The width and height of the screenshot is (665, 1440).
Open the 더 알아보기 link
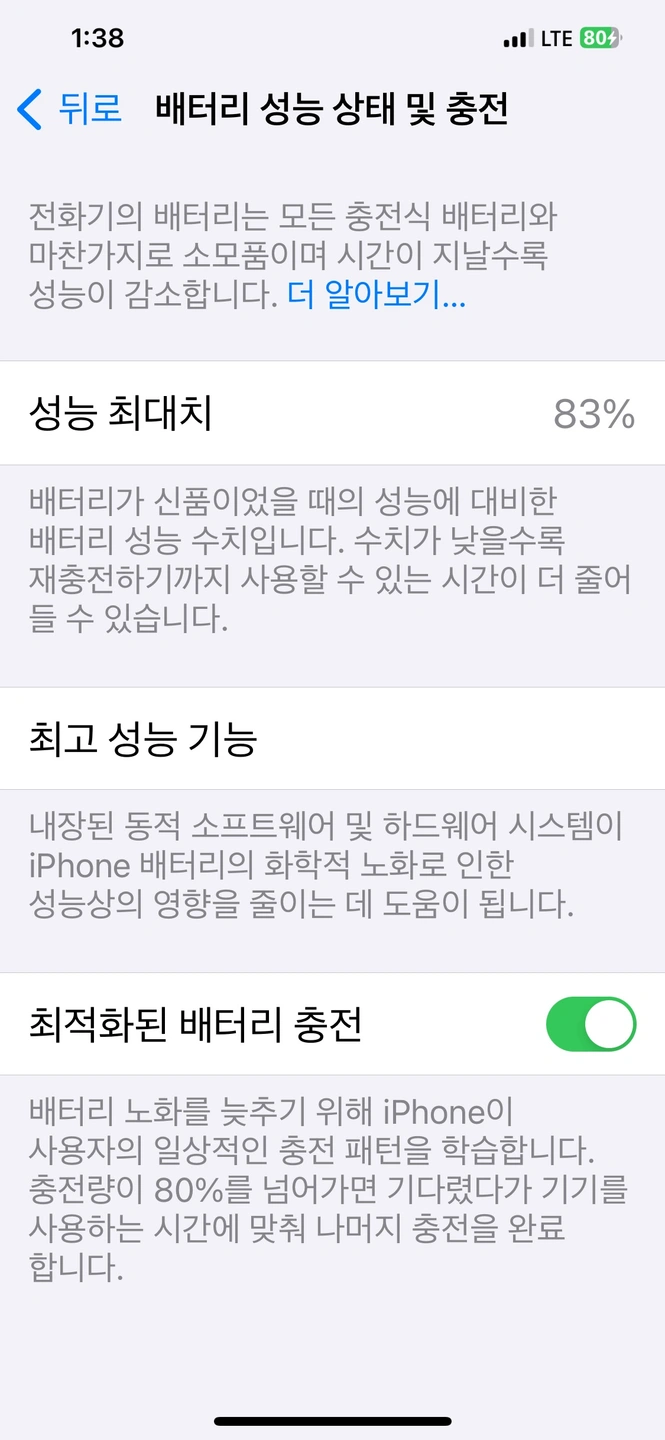tap(376, 296)
